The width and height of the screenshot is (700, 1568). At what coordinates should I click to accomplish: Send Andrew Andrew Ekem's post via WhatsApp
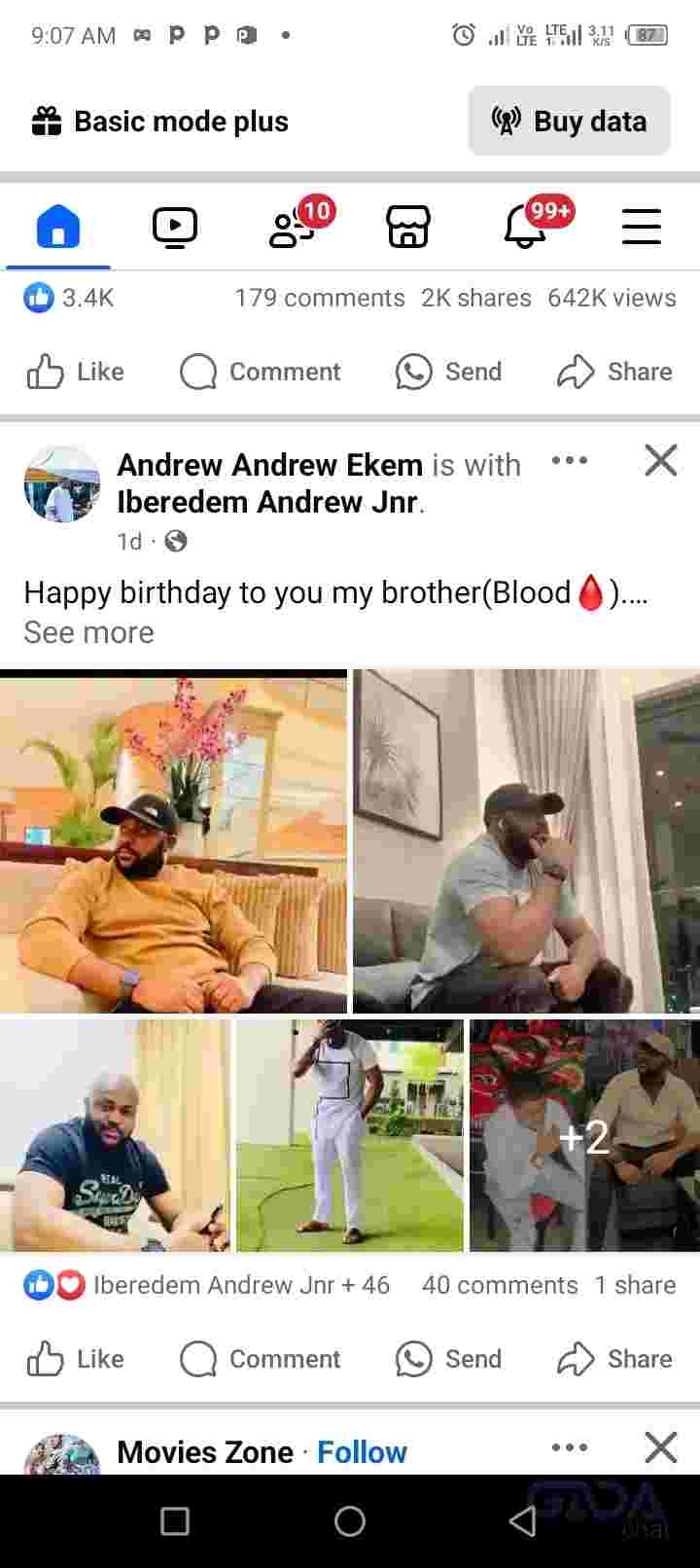click(449, 1359)
